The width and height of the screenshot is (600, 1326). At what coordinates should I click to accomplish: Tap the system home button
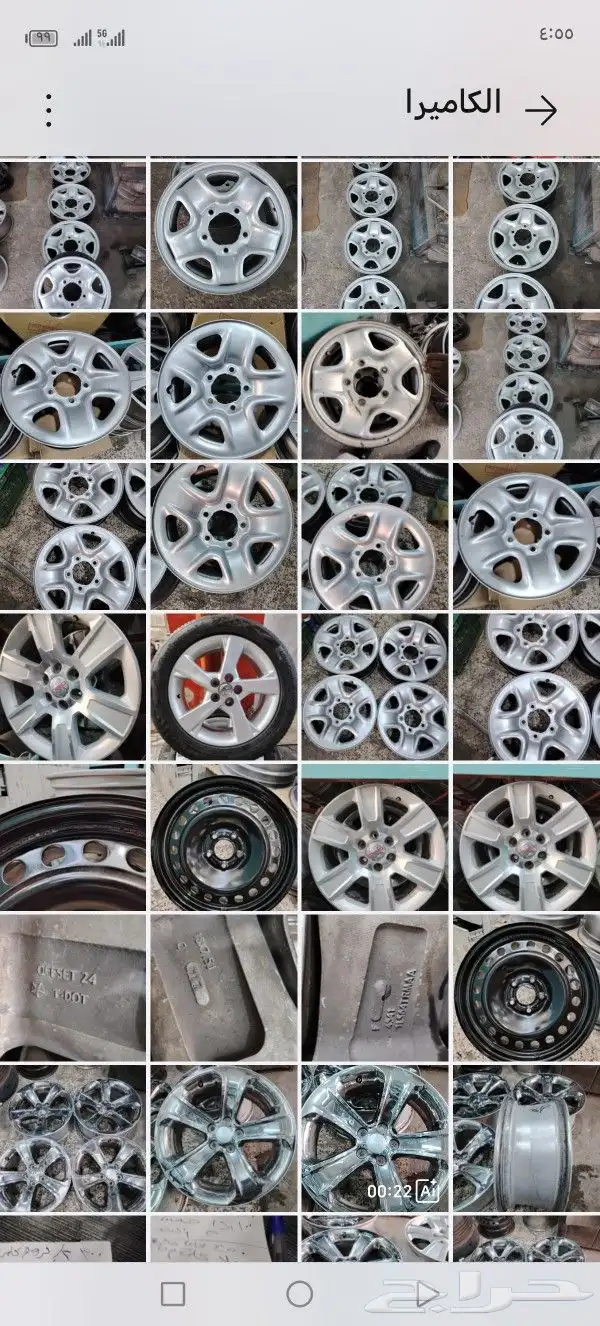[299, 1294]
